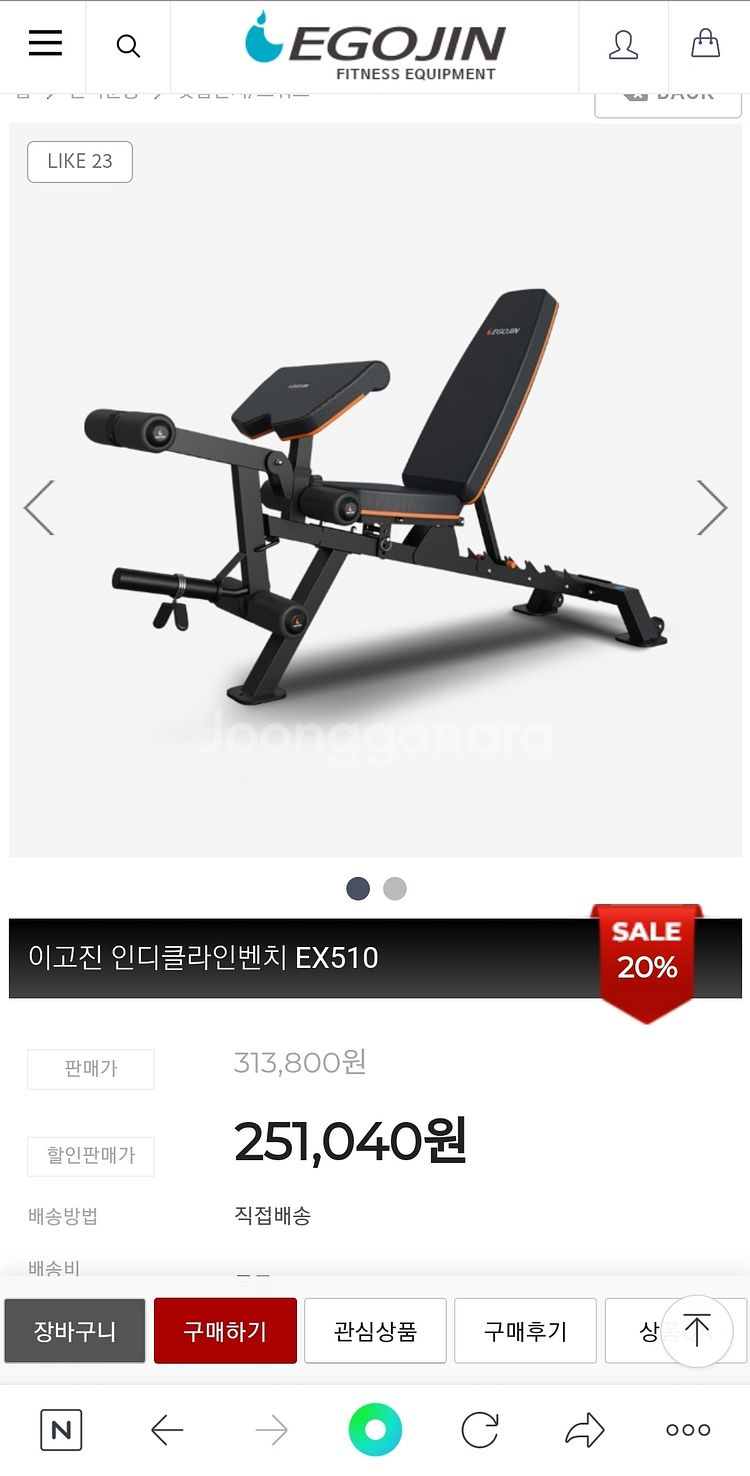Add to cart with 장바구니
The width and height of the screenshot is (750, 1476).
[x=75, y=1331]
